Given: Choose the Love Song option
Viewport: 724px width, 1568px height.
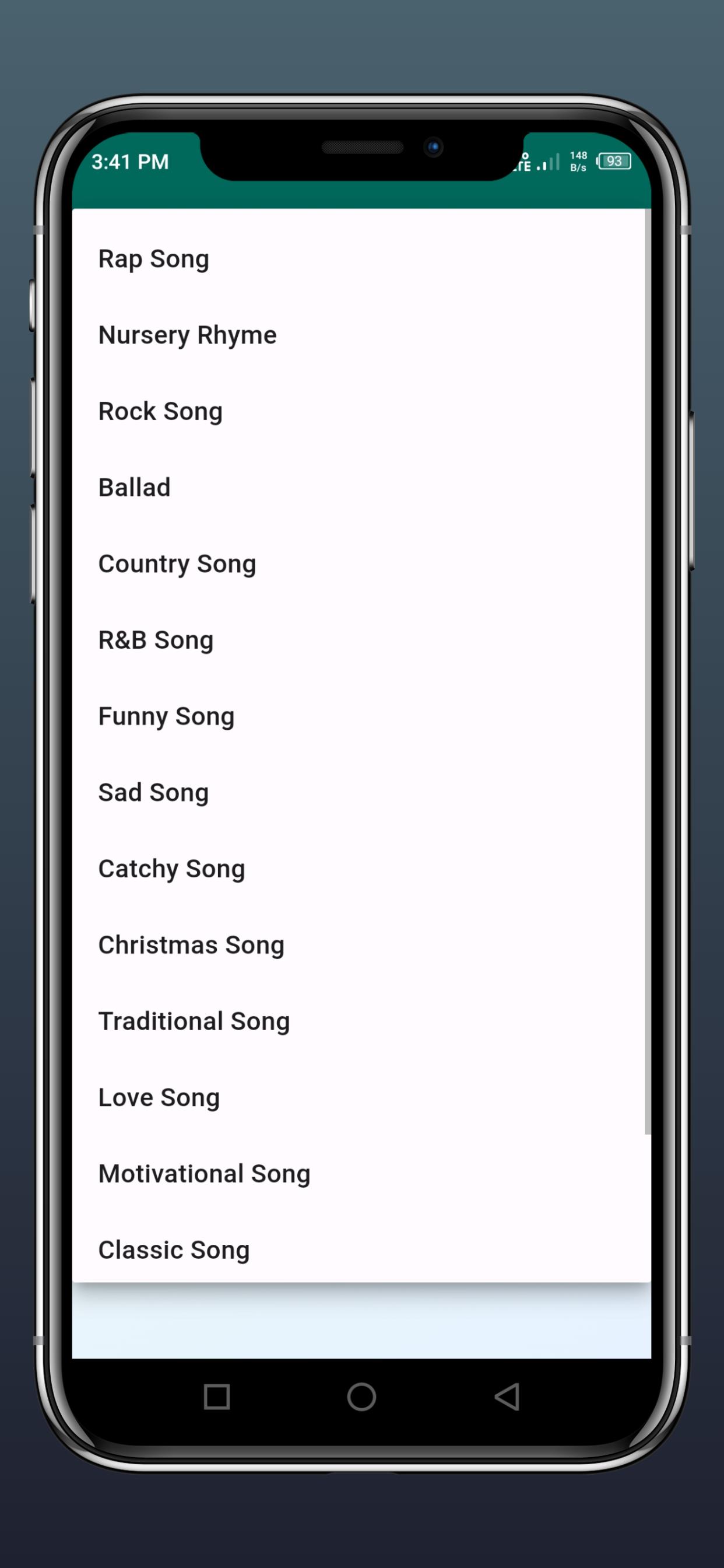Looking at the screenshot, I should click(361, 1097).
